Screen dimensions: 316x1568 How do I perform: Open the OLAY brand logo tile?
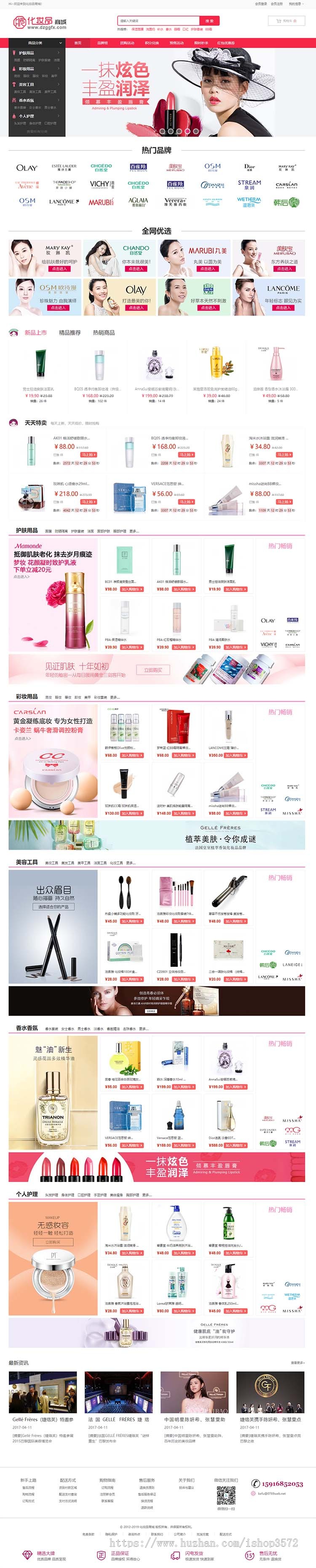(27, 168)
